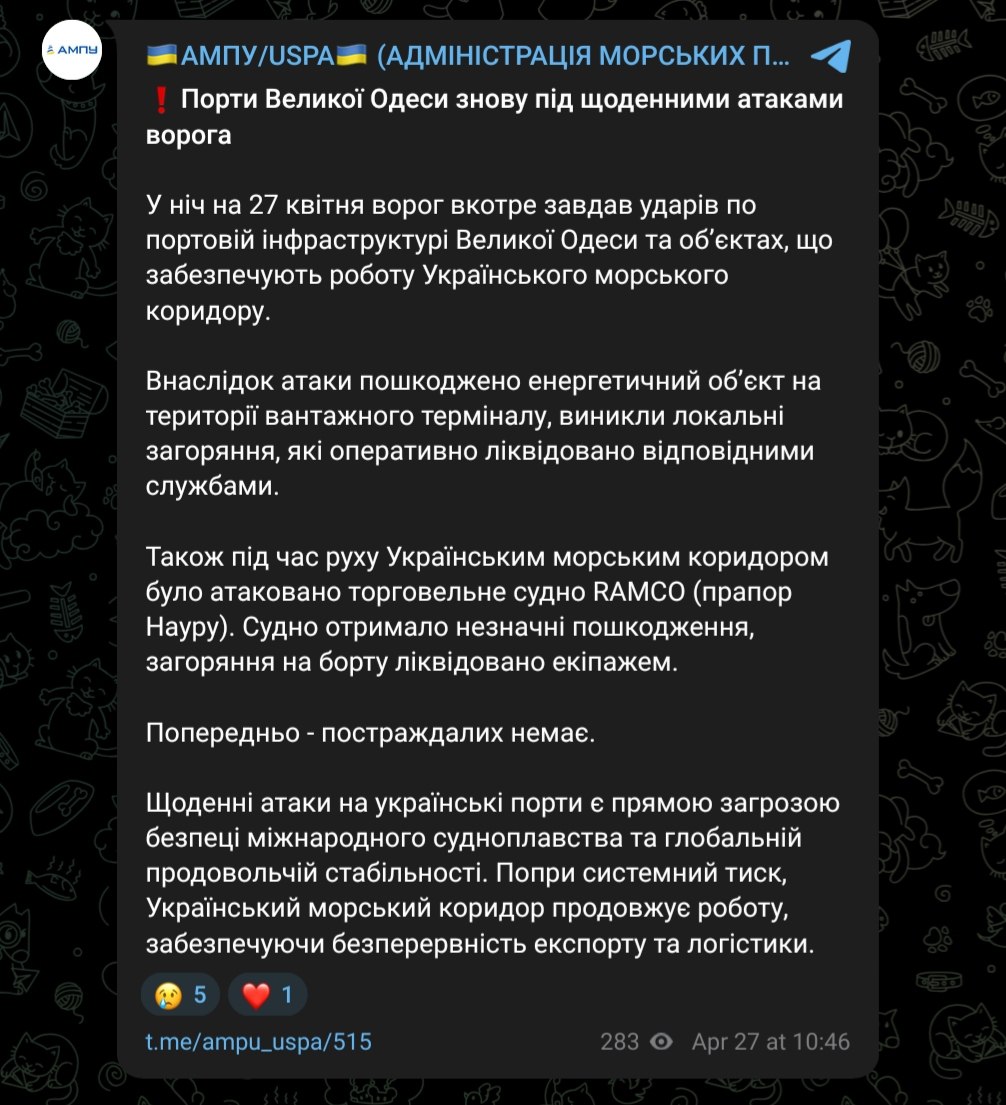Open the АМПУ/USPA channel name link

pos(466,55)
